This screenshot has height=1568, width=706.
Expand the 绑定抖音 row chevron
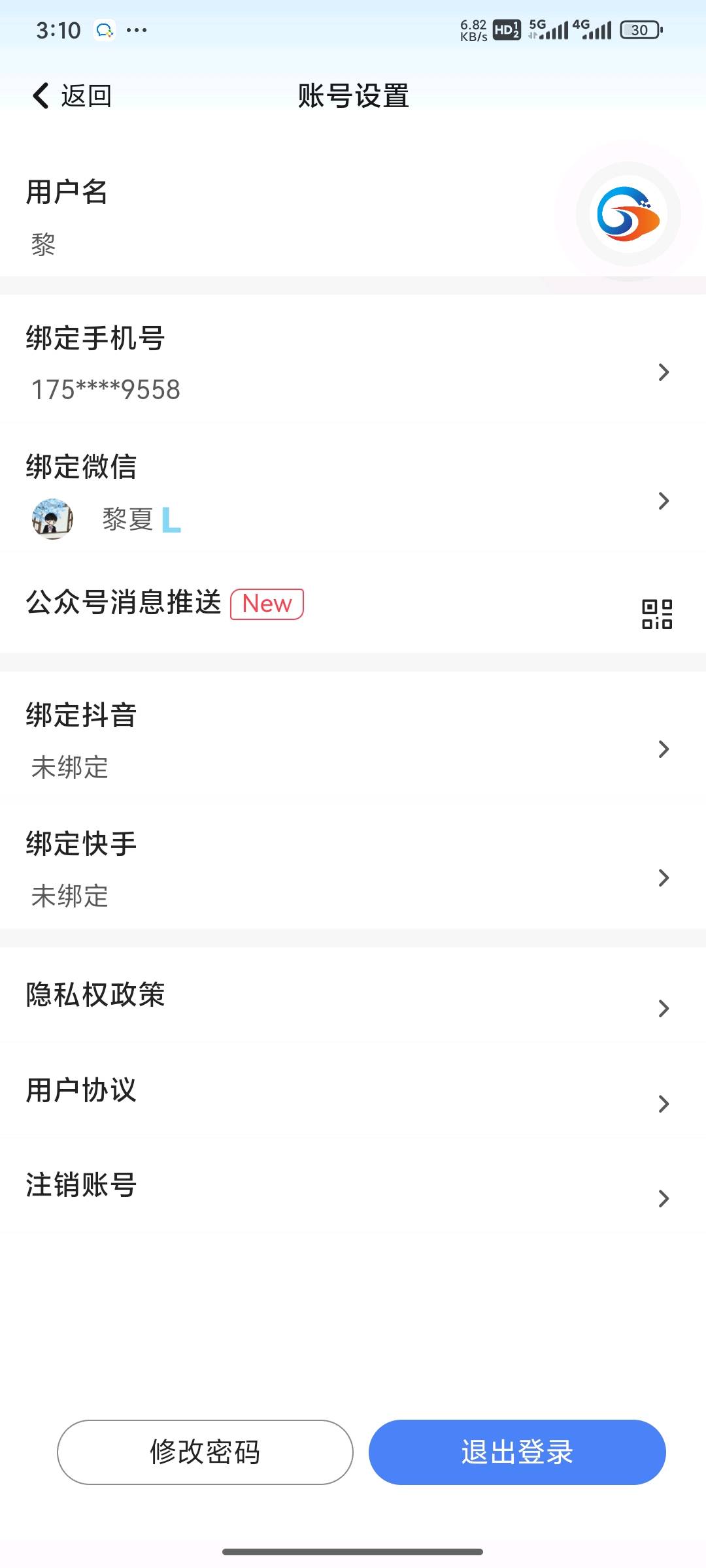tap(665, 749)
